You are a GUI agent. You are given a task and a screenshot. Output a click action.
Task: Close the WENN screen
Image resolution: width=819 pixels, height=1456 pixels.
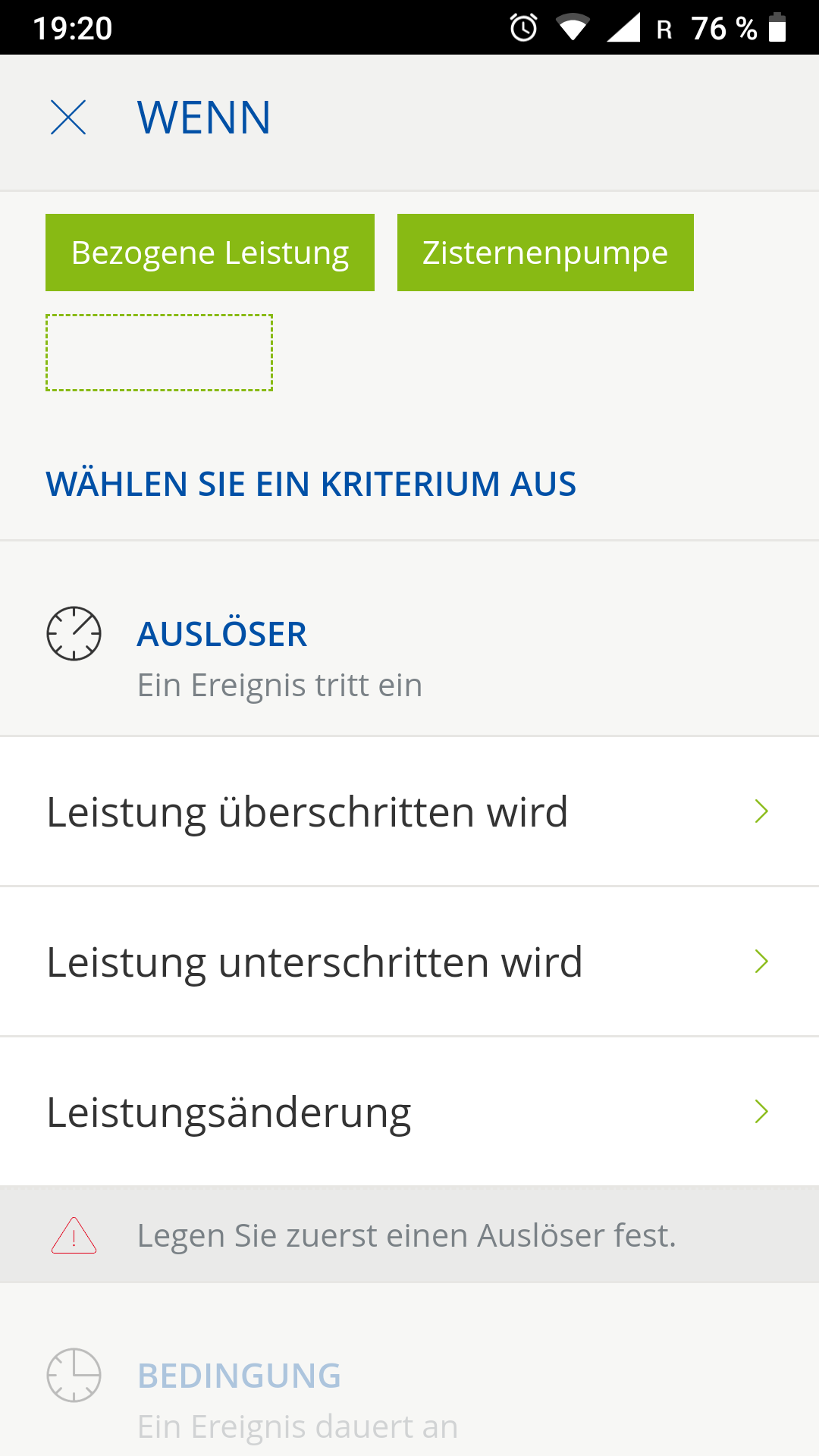pyautogui.click(x=68, y=118)
